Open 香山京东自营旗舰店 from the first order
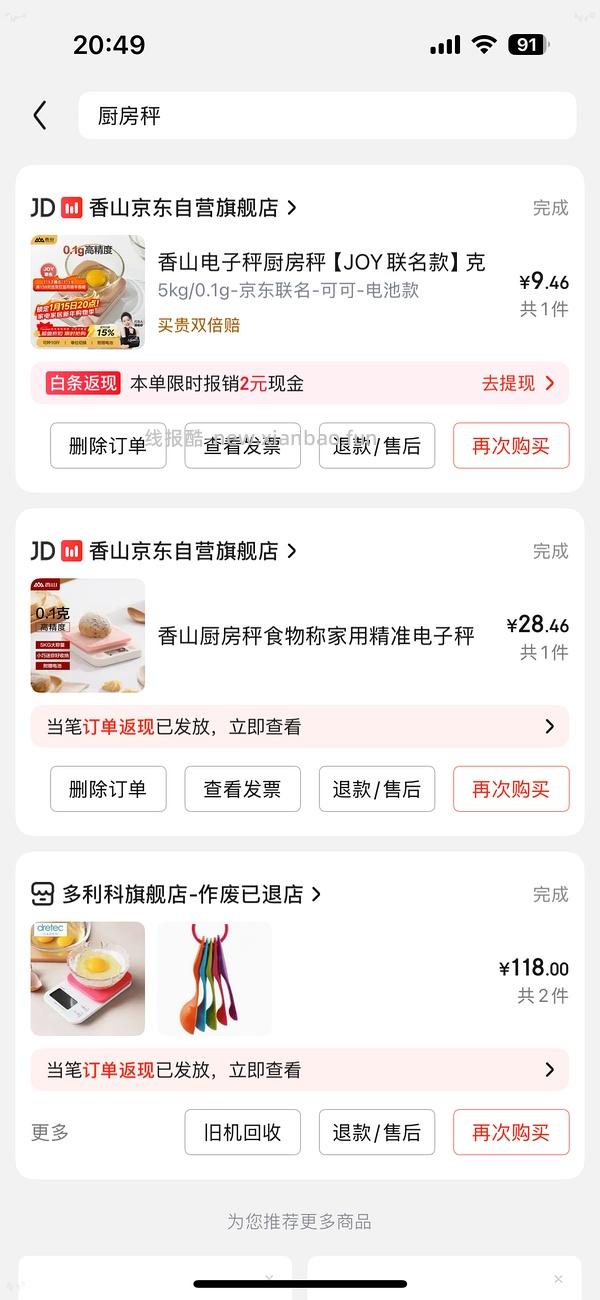This screenshot has height=1300, width=600. (x=183, y=208)
